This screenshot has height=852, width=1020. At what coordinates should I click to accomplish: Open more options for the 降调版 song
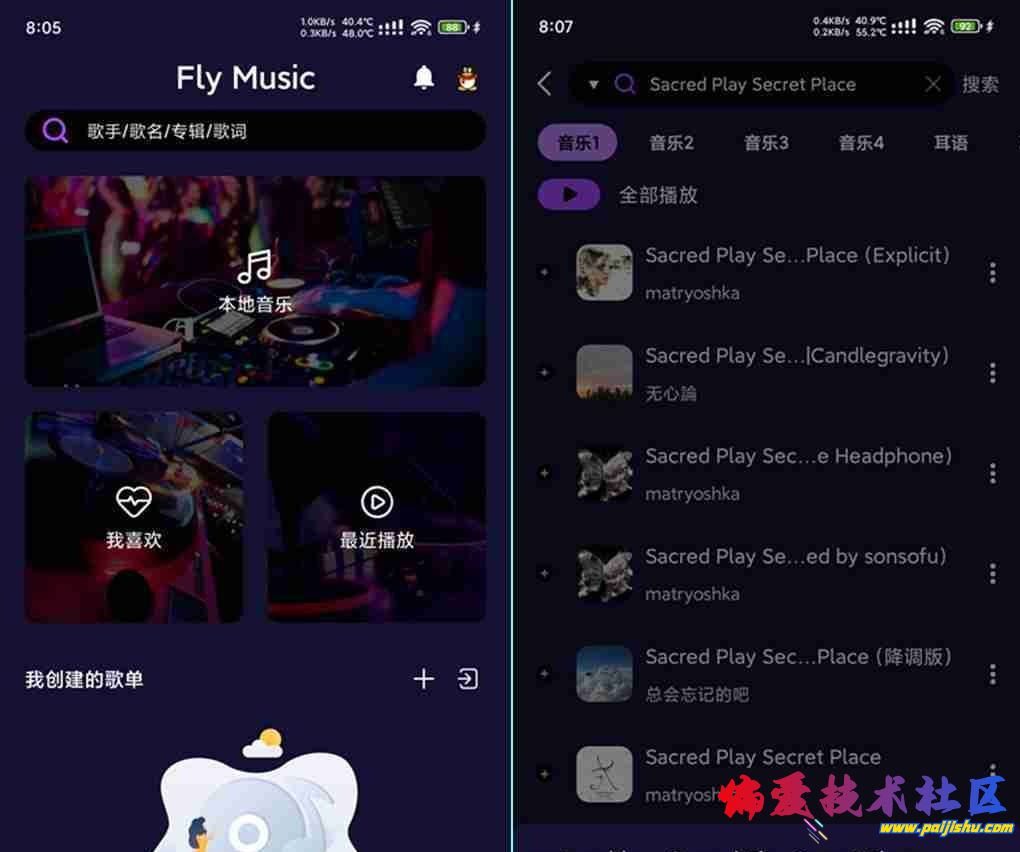tap(992, 673)
